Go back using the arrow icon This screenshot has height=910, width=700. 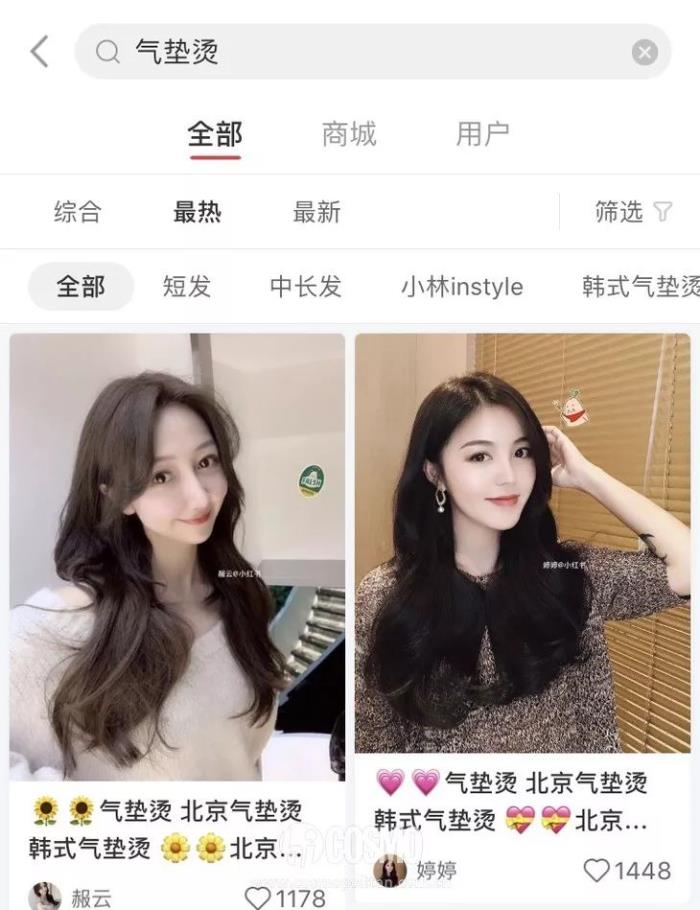(x=40, y=52)
